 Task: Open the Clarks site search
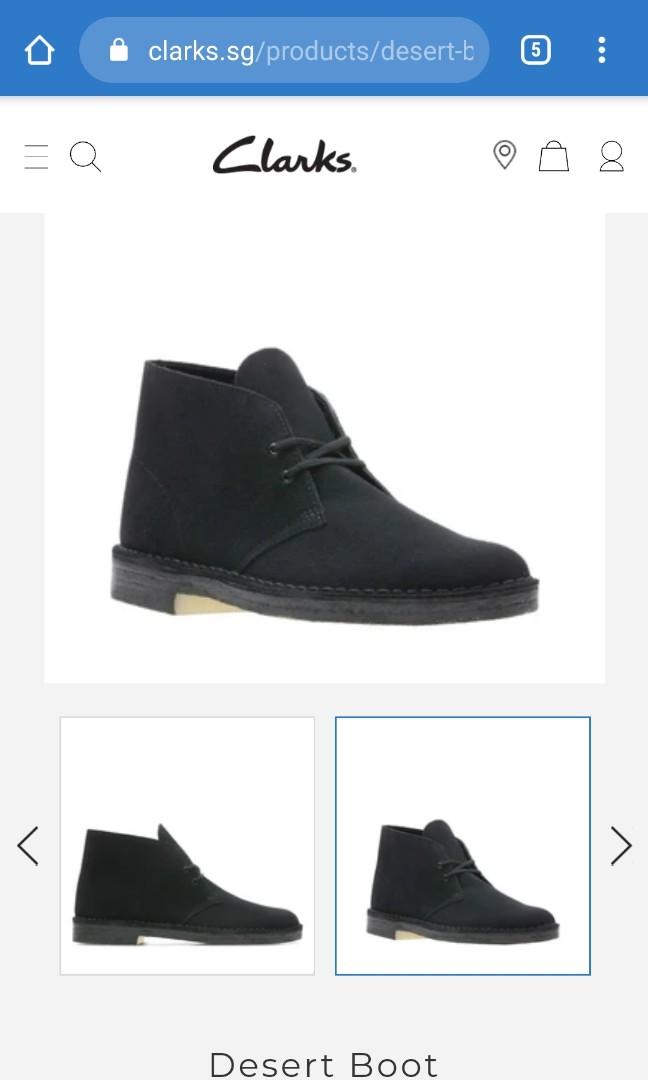[85, 157]
